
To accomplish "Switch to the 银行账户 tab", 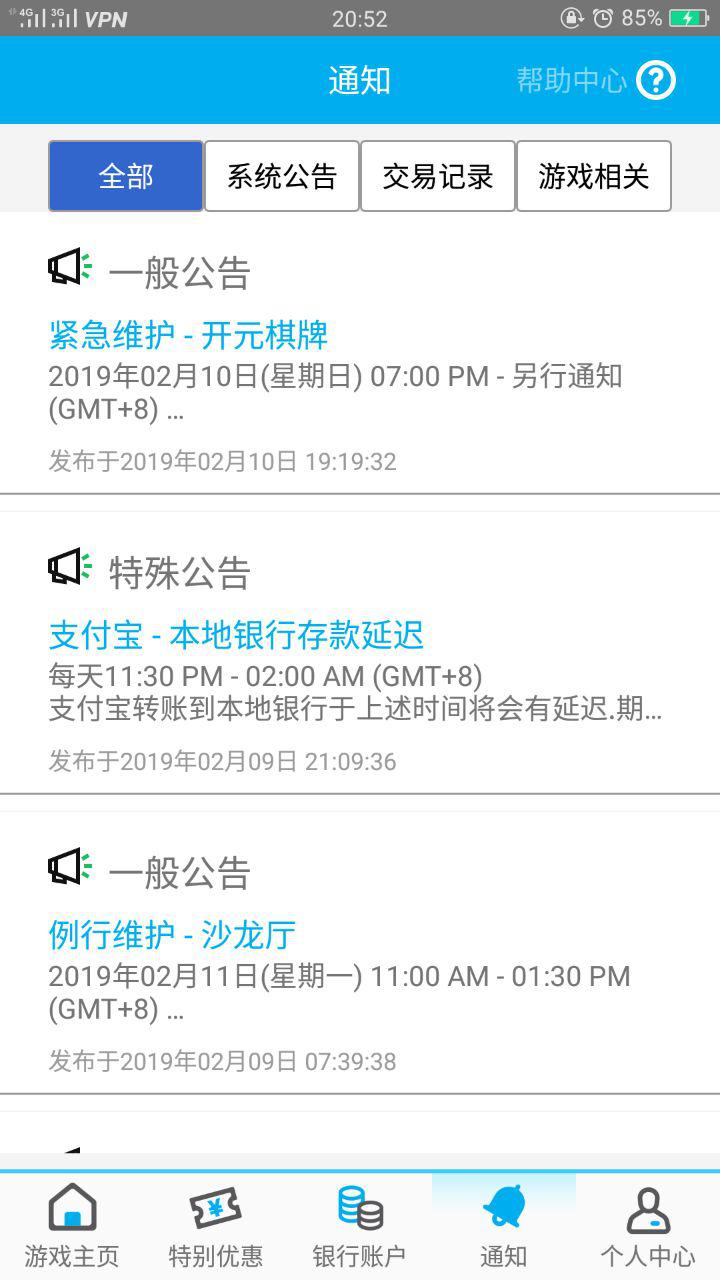I will (x=360, y=1226).
